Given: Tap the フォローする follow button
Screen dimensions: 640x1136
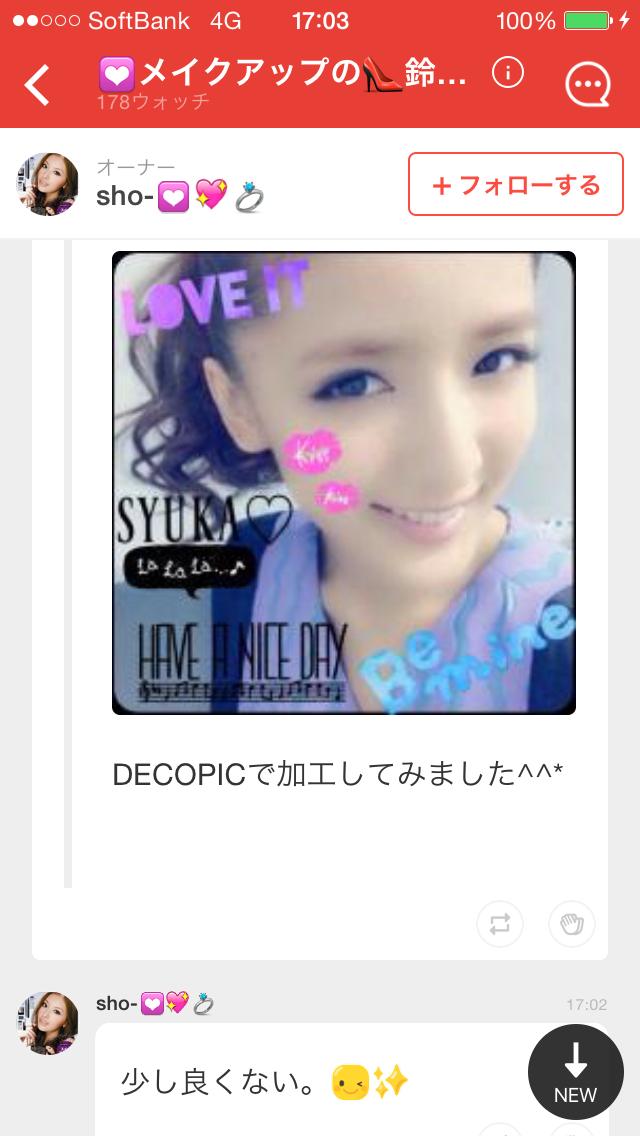Looking at the screenshot, I should pyautogui.click(x=515, y=185).
